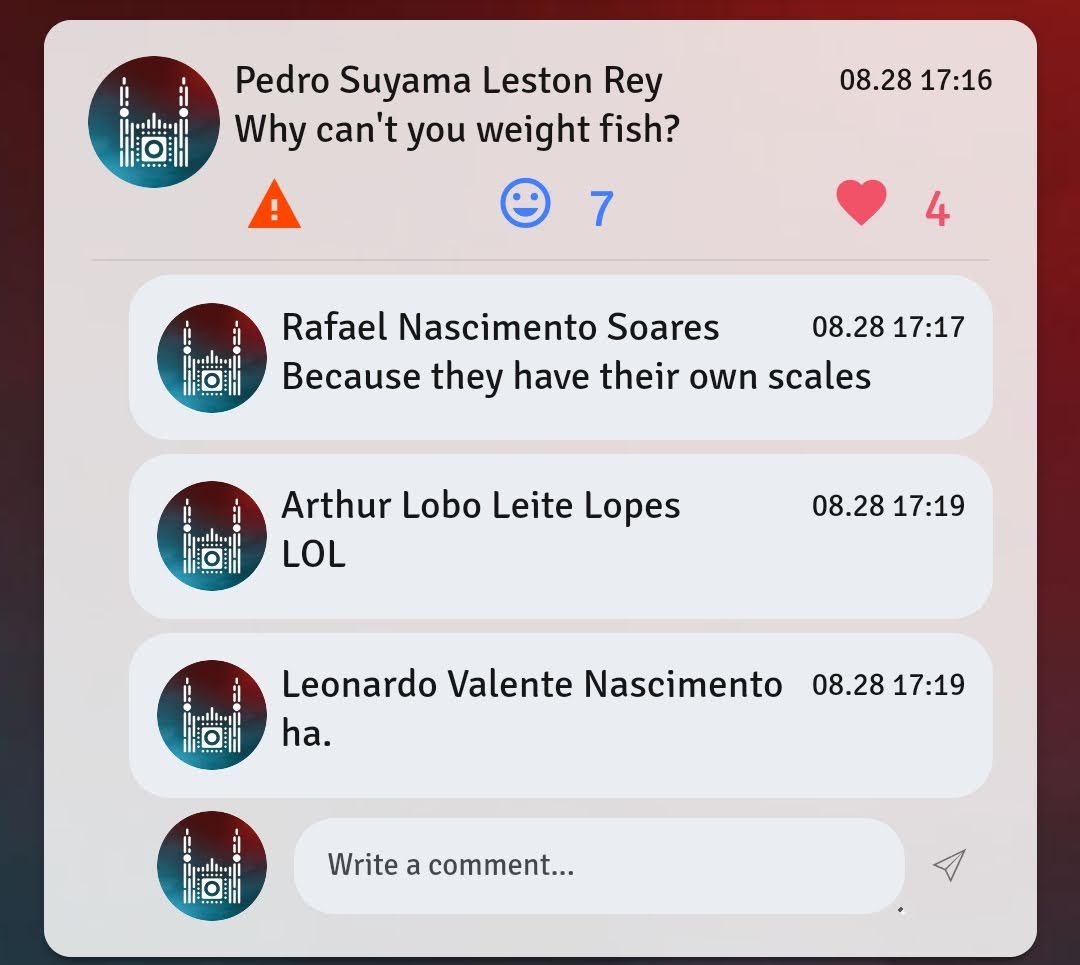Report Pedro's post with the warning icon
Viewport: 1080px width, 965px height.
(x=274, y=207)
